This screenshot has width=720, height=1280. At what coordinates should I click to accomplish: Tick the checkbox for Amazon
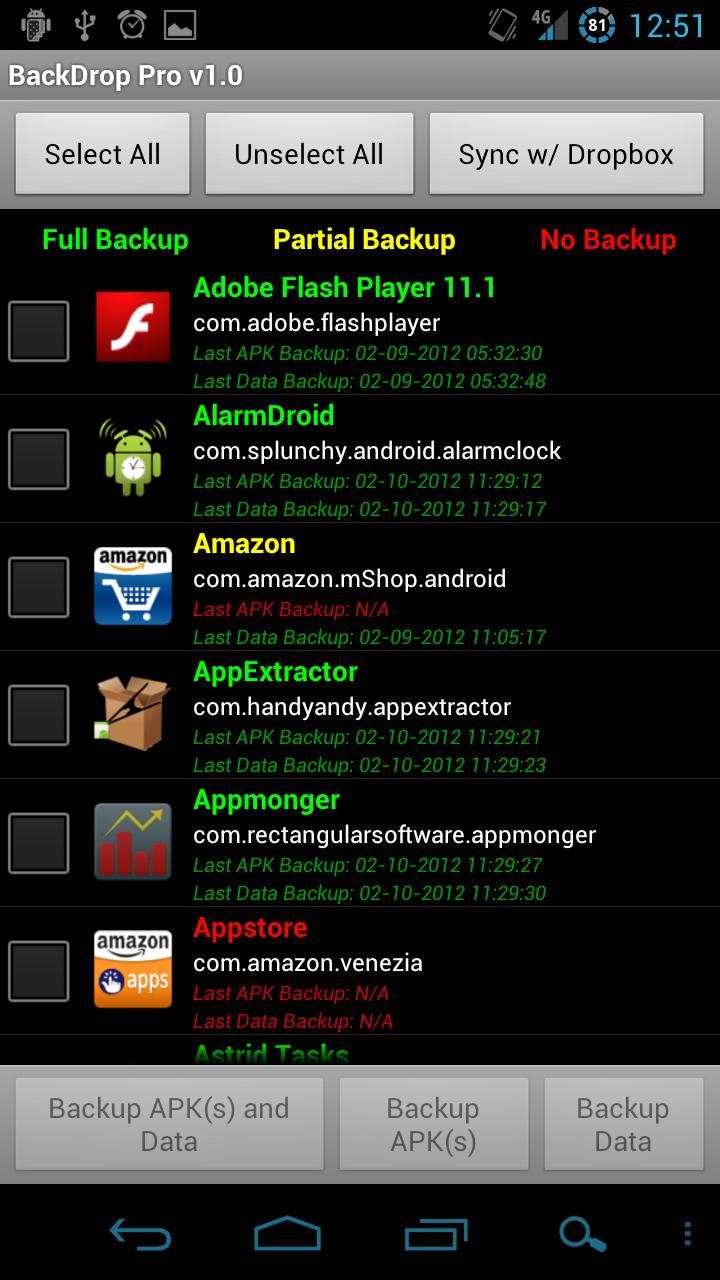[x=39, y=587]
